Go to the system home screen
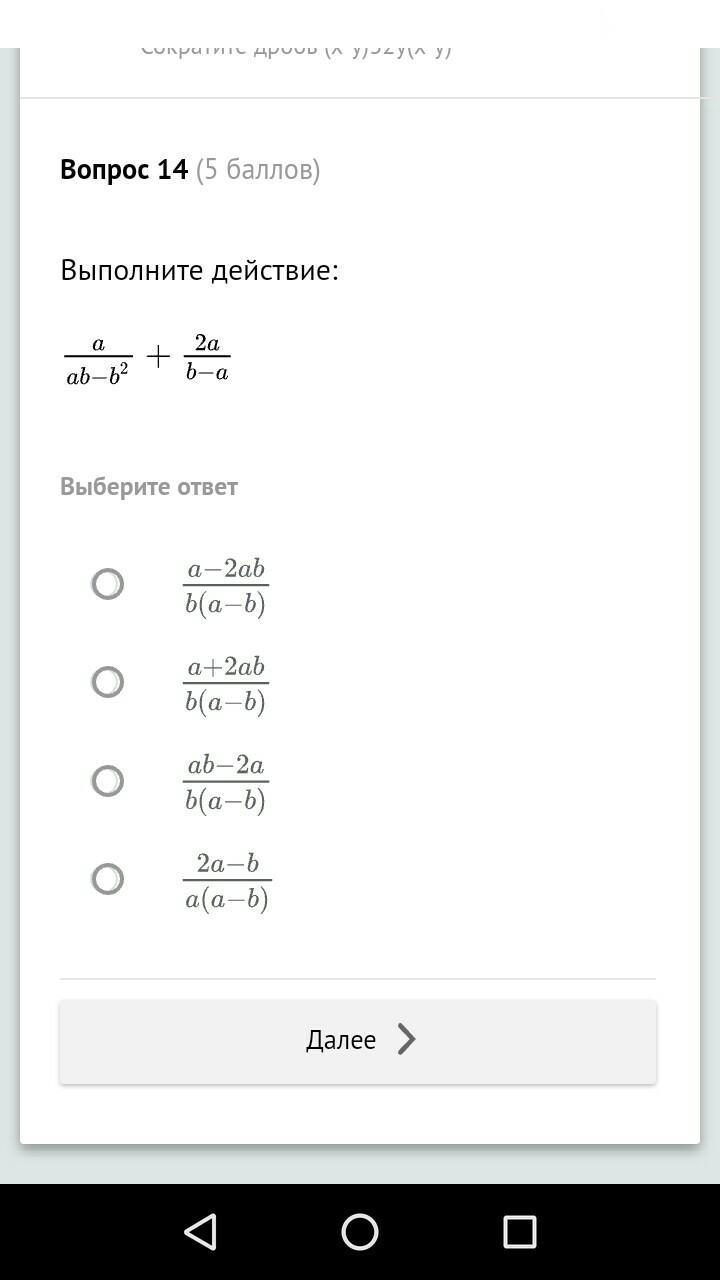This screenshot has width=720, height=1280. click(x=360, y=1231)
